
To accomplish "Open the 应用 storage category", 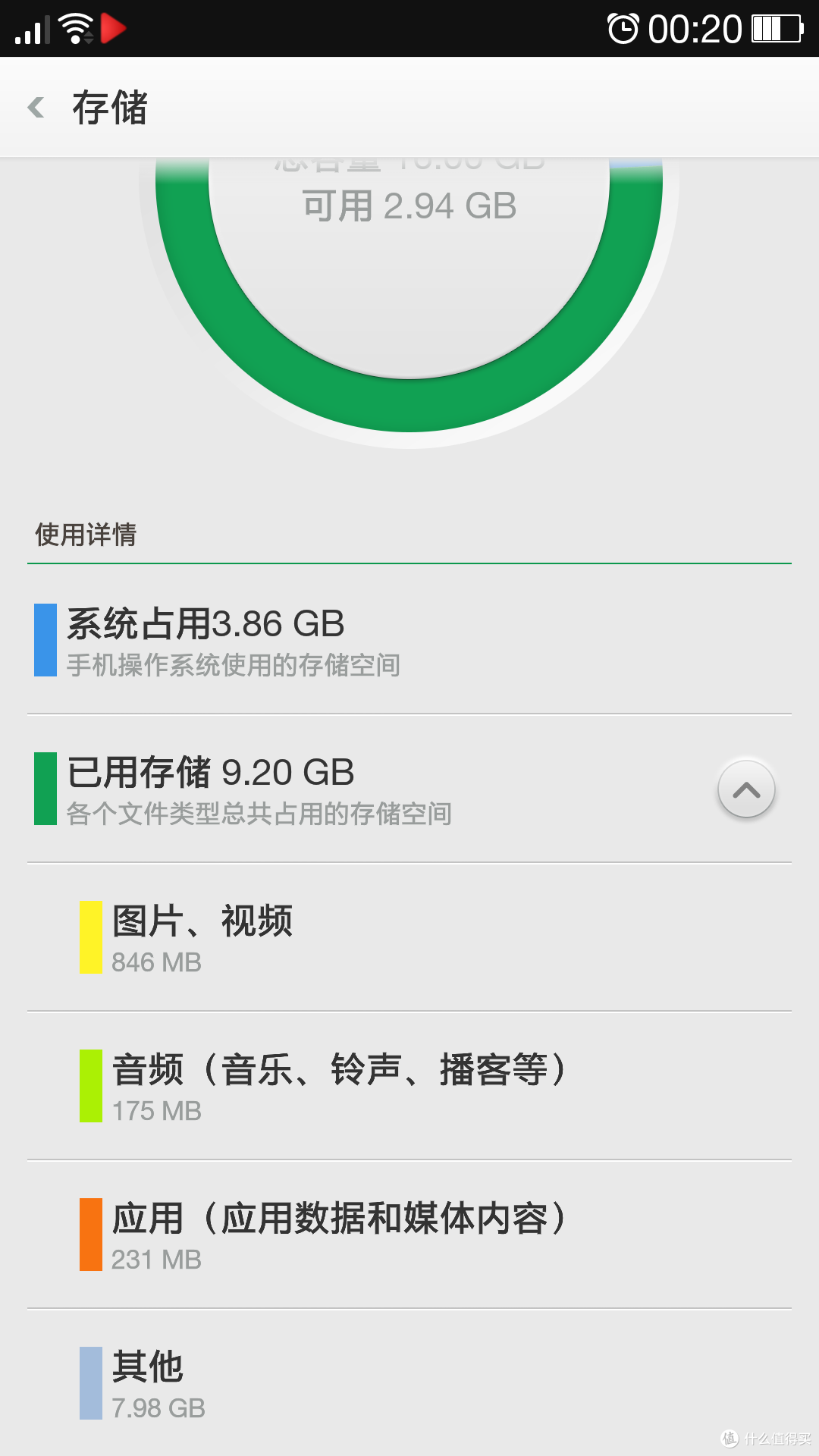I will click(x=409, y=1235).
